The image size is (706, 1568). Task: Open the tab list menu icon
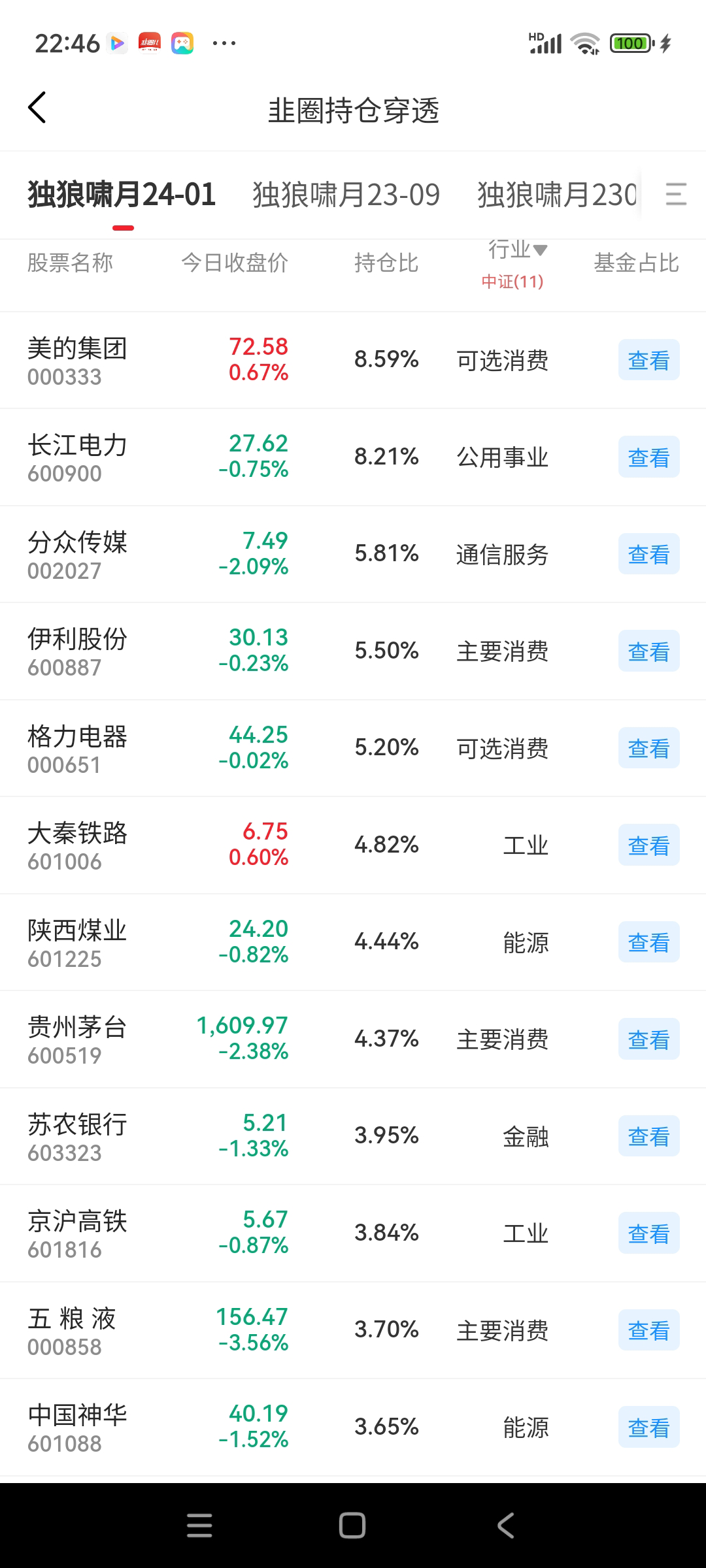point(675,195)
